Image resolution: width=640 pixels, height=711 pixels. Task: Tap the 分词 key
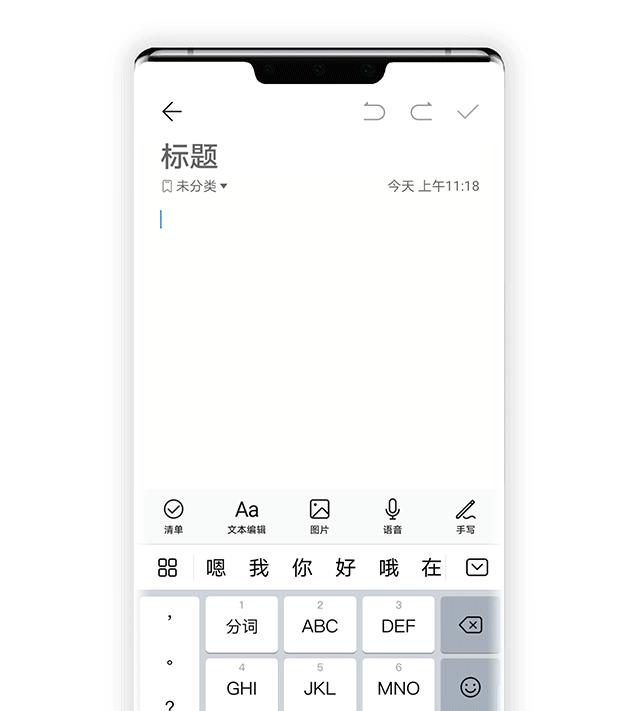click(242, 625)
